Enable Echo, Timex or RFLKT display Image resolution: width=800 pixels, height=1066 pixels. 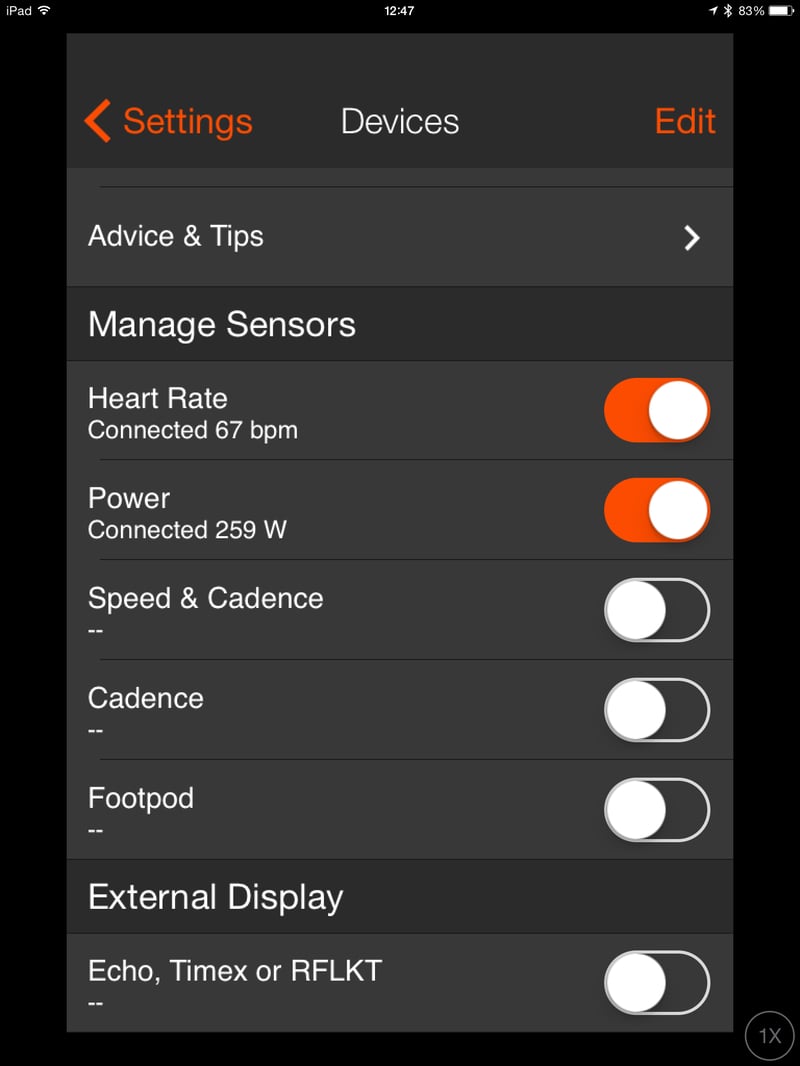coord(657,983)
